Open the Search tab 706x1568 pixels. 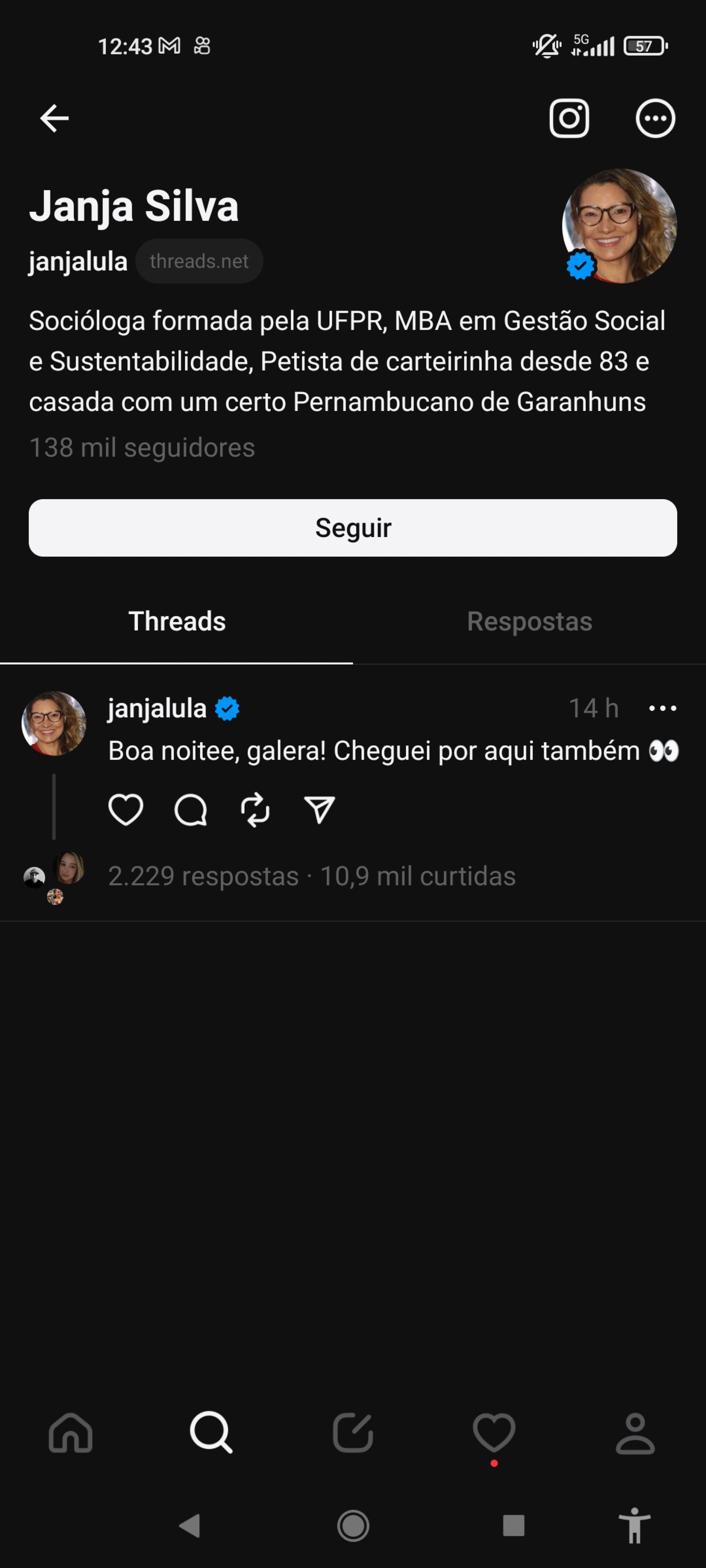[211, 1433]
